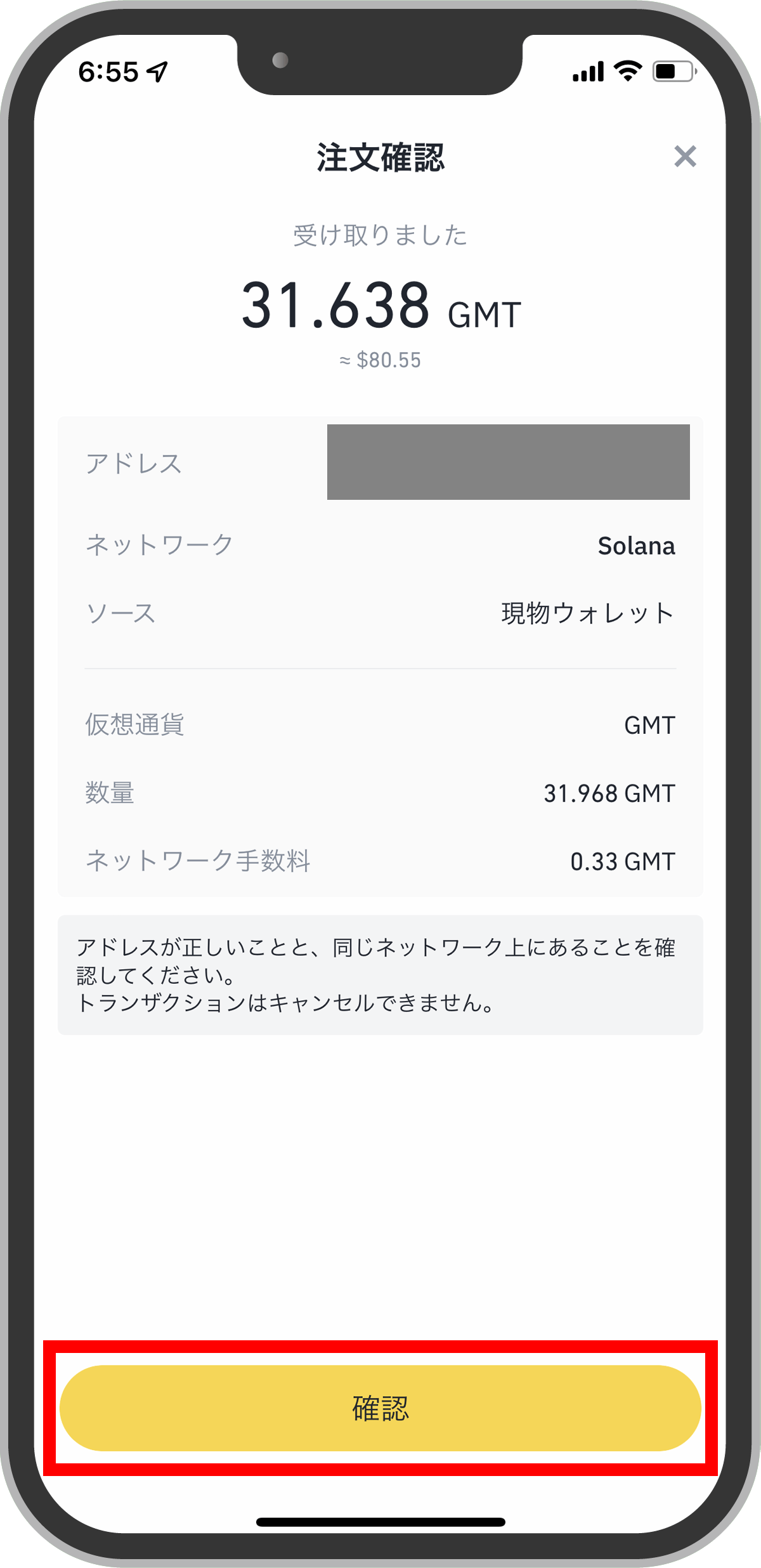761x1568 pixels.
Task: Close the order confirmation dialog
Action: (685, 156)
